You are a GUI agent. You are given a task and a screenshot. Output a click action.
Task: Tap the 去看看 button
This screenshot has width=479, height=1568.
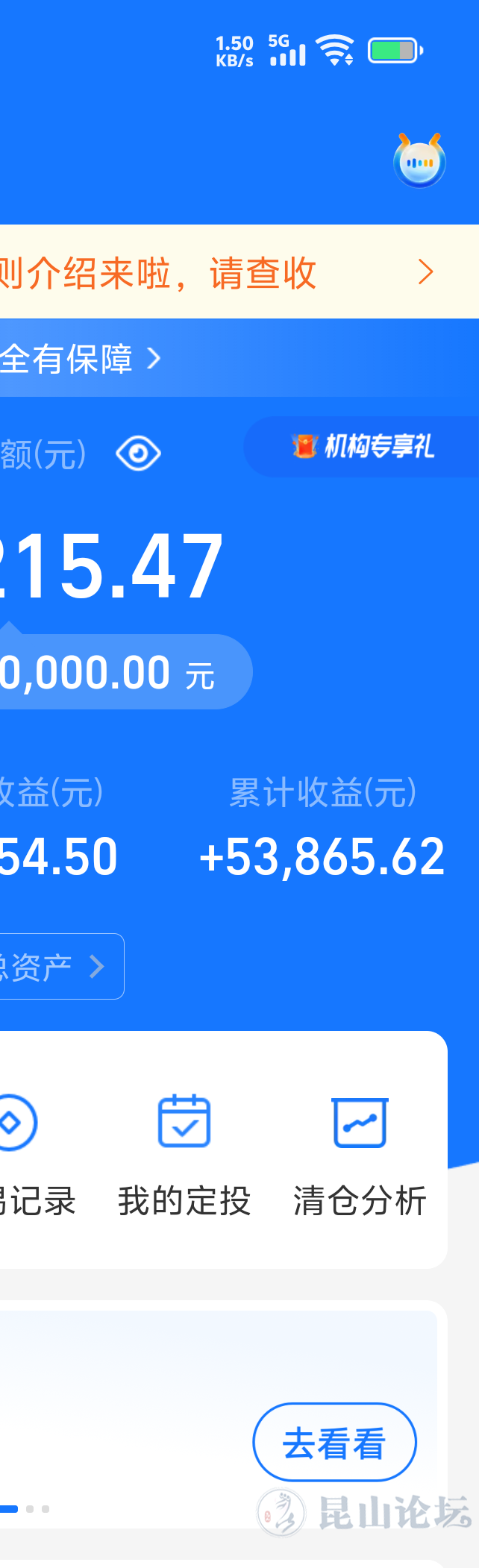point(334,1443)
